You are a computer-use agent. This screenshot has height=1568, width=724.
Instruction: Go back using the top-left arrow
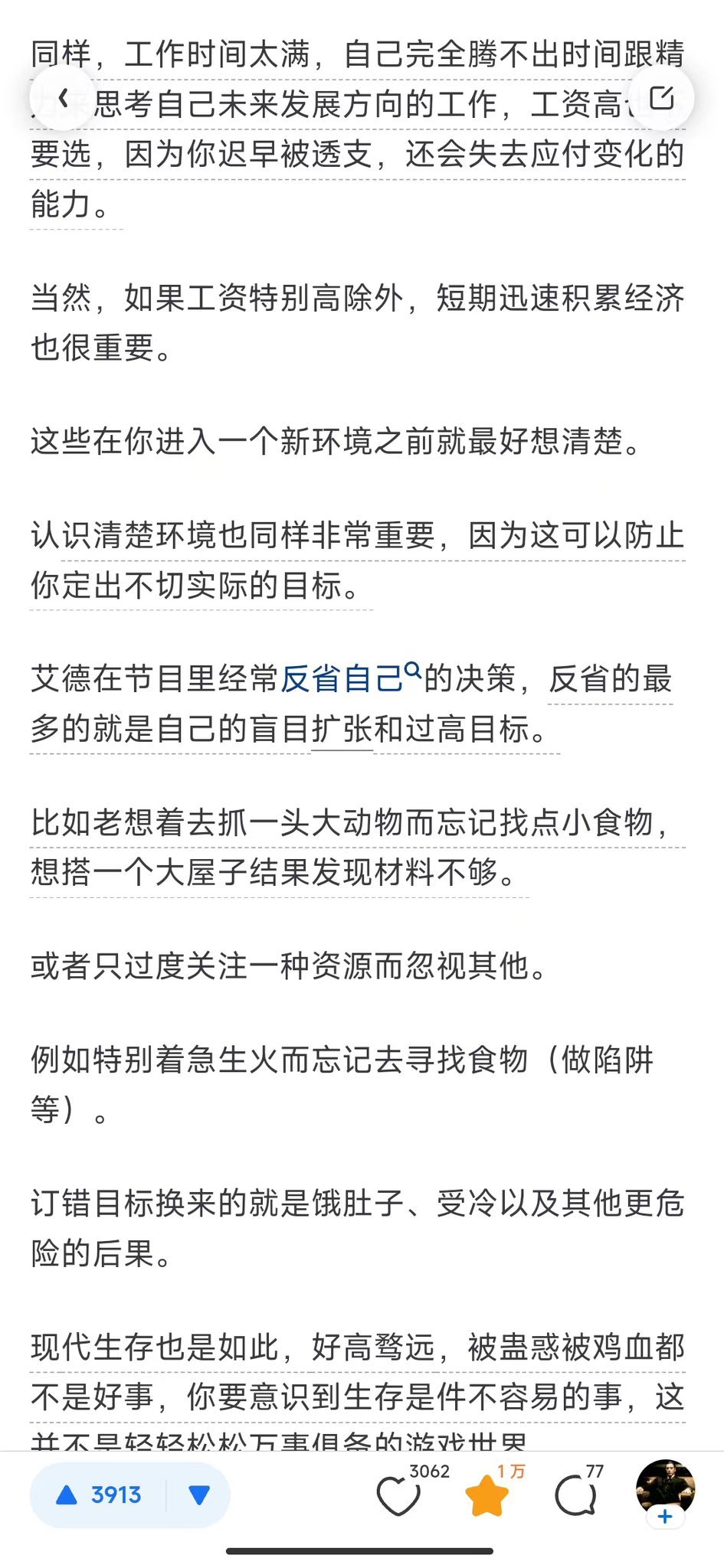pyautogui.click(x=64, y=98)
